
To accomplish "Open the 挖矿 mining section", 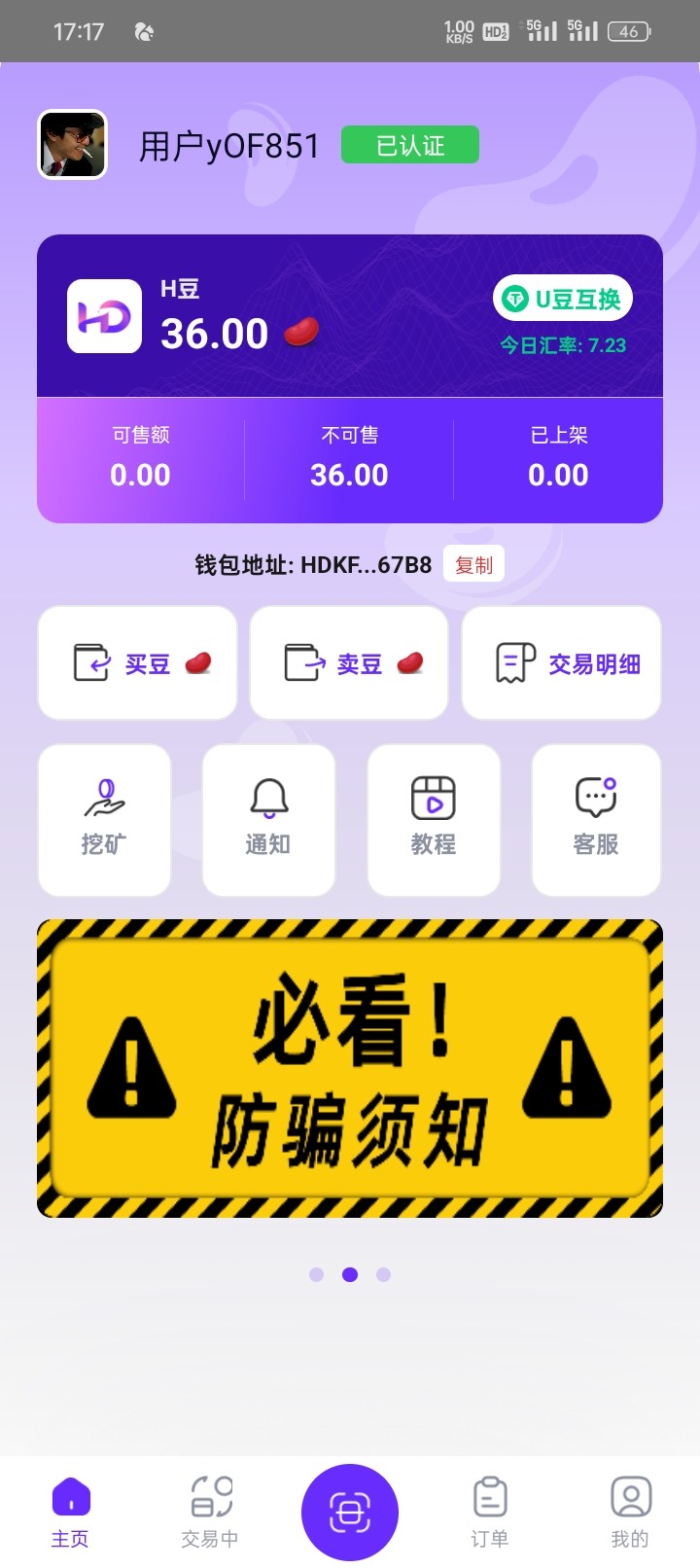I will coord(104,819).
